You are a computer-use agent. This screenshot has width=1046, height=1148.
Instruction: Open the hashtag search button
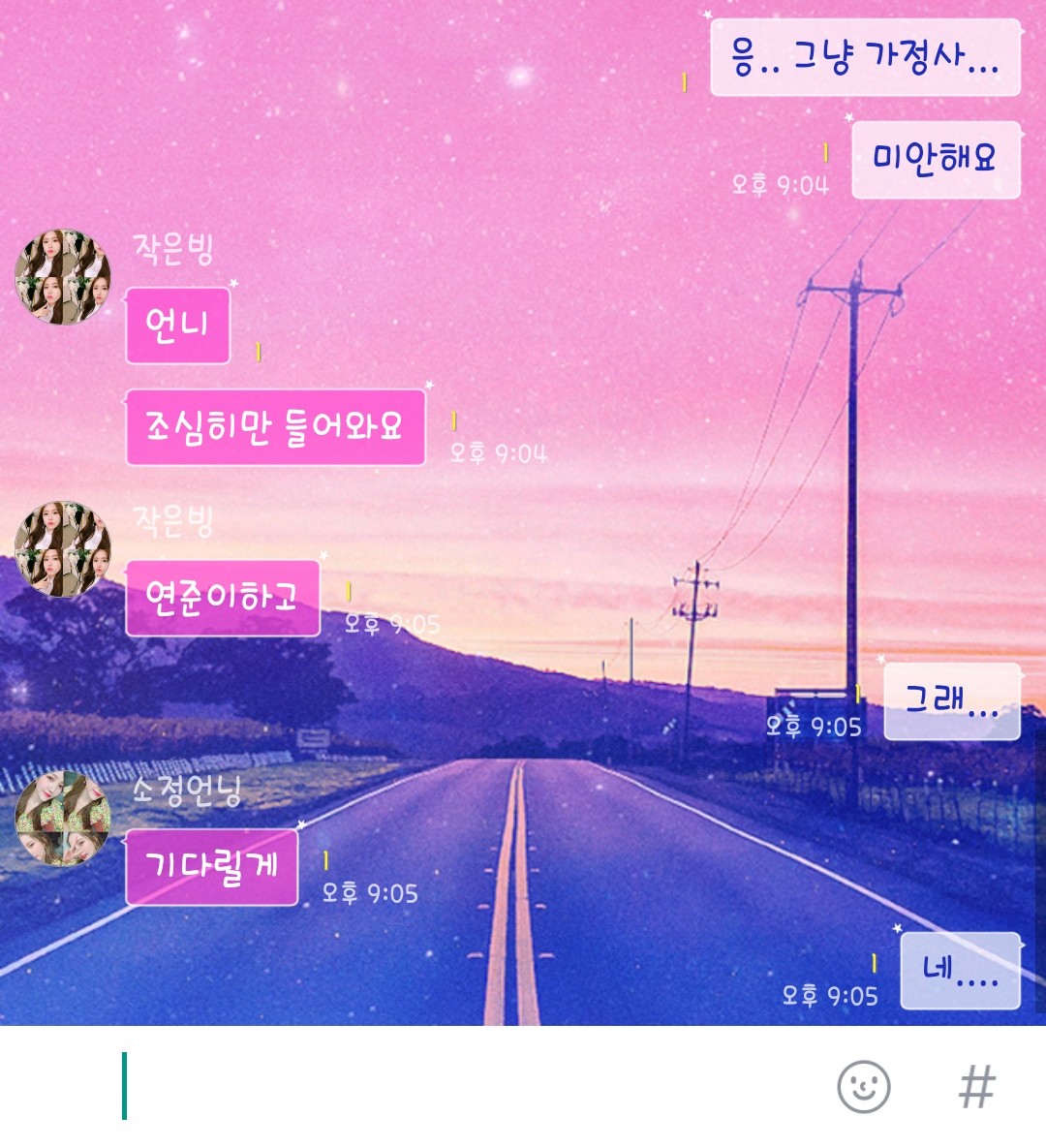[976, 1086]
